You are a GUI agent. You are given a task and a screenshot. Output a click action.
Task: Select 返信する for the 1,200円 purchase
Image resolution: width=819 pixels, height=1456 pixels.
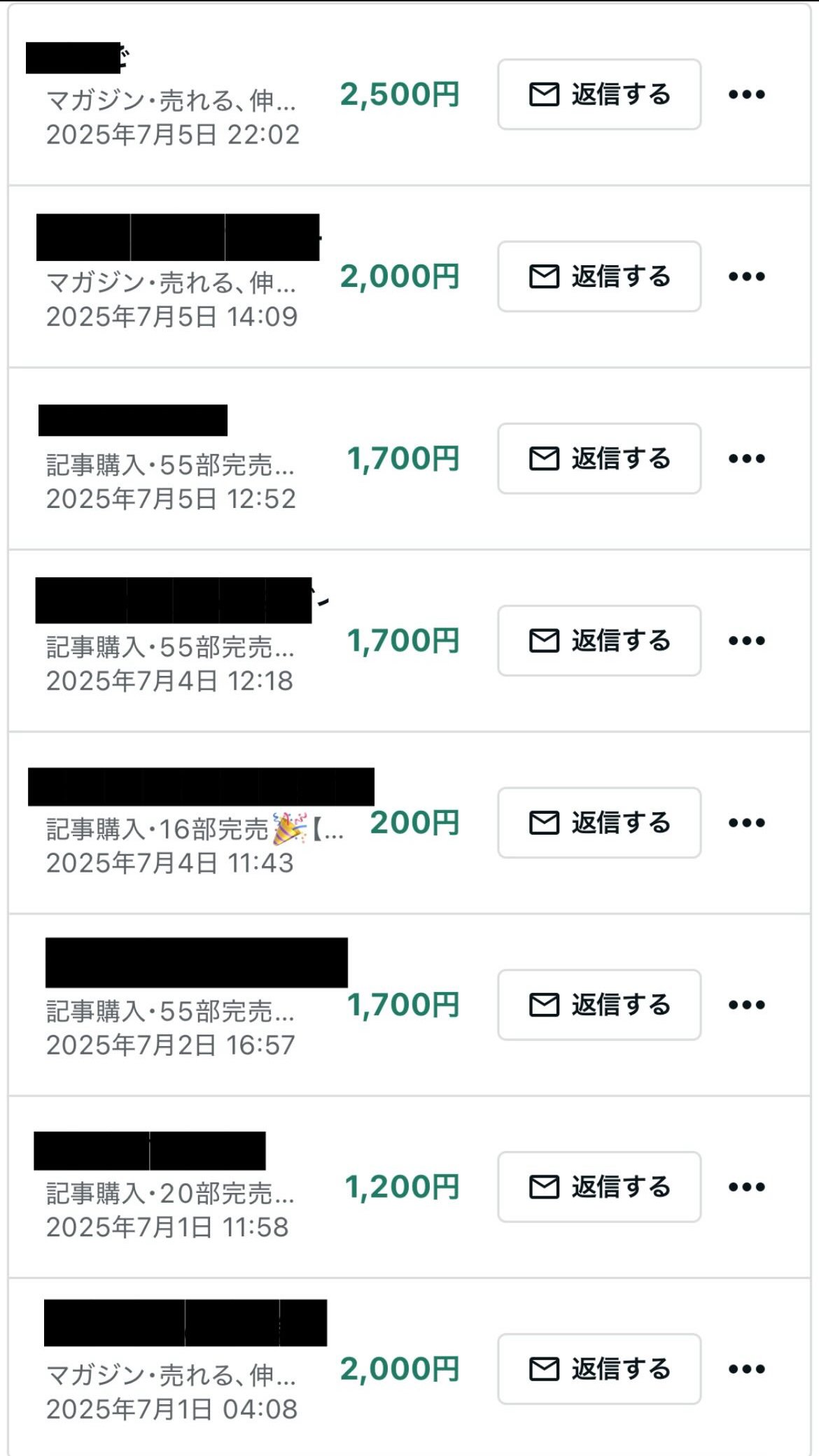point(599,1187)
